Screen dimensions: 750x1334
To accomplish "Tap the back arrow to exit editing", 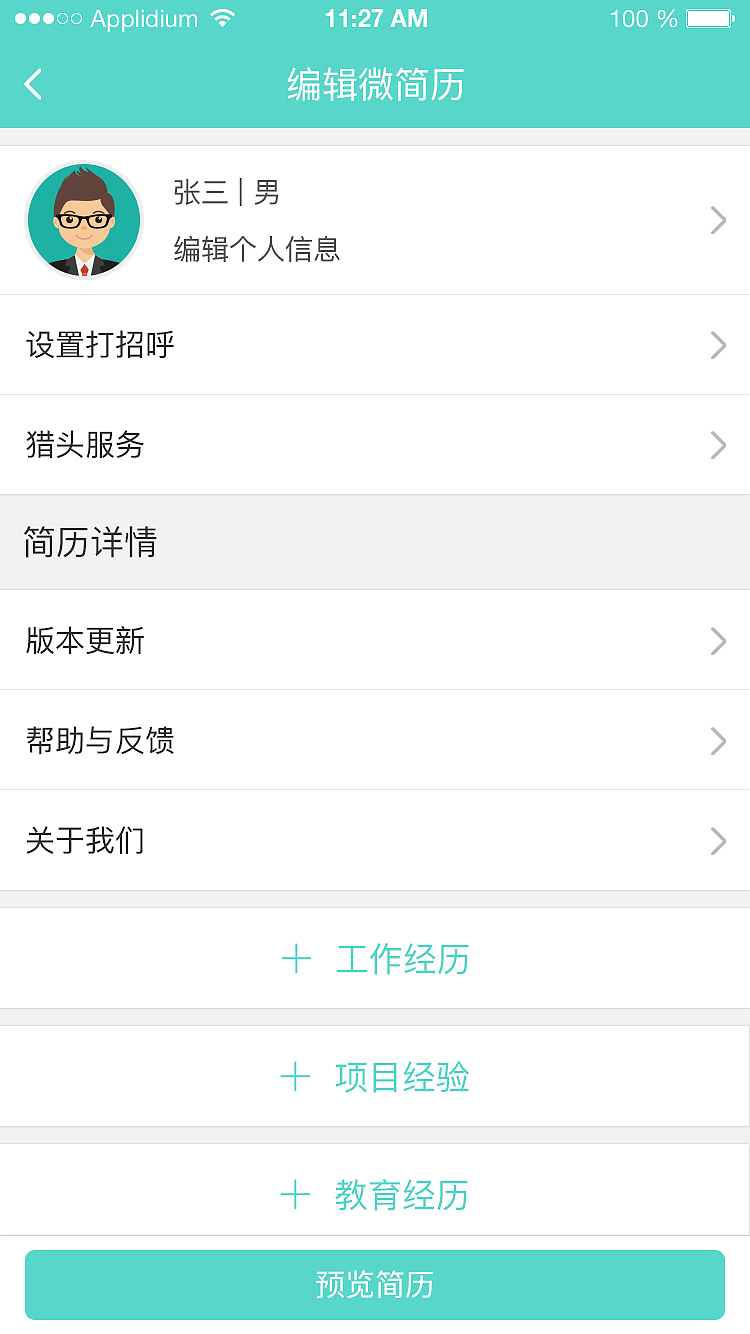I will (32, 84).
